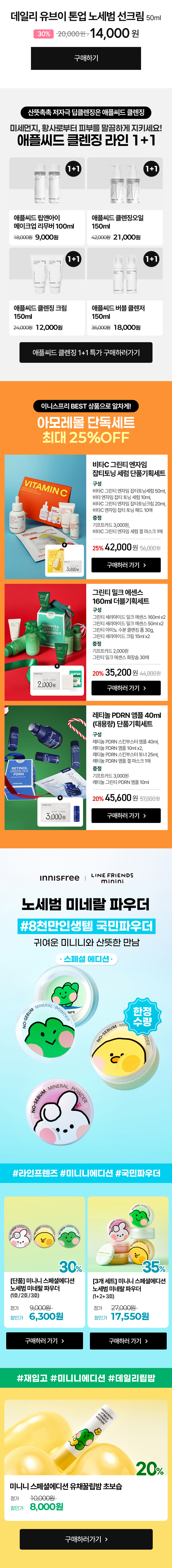Buy the Green Tea Milk Essence double set

(126, 688)
